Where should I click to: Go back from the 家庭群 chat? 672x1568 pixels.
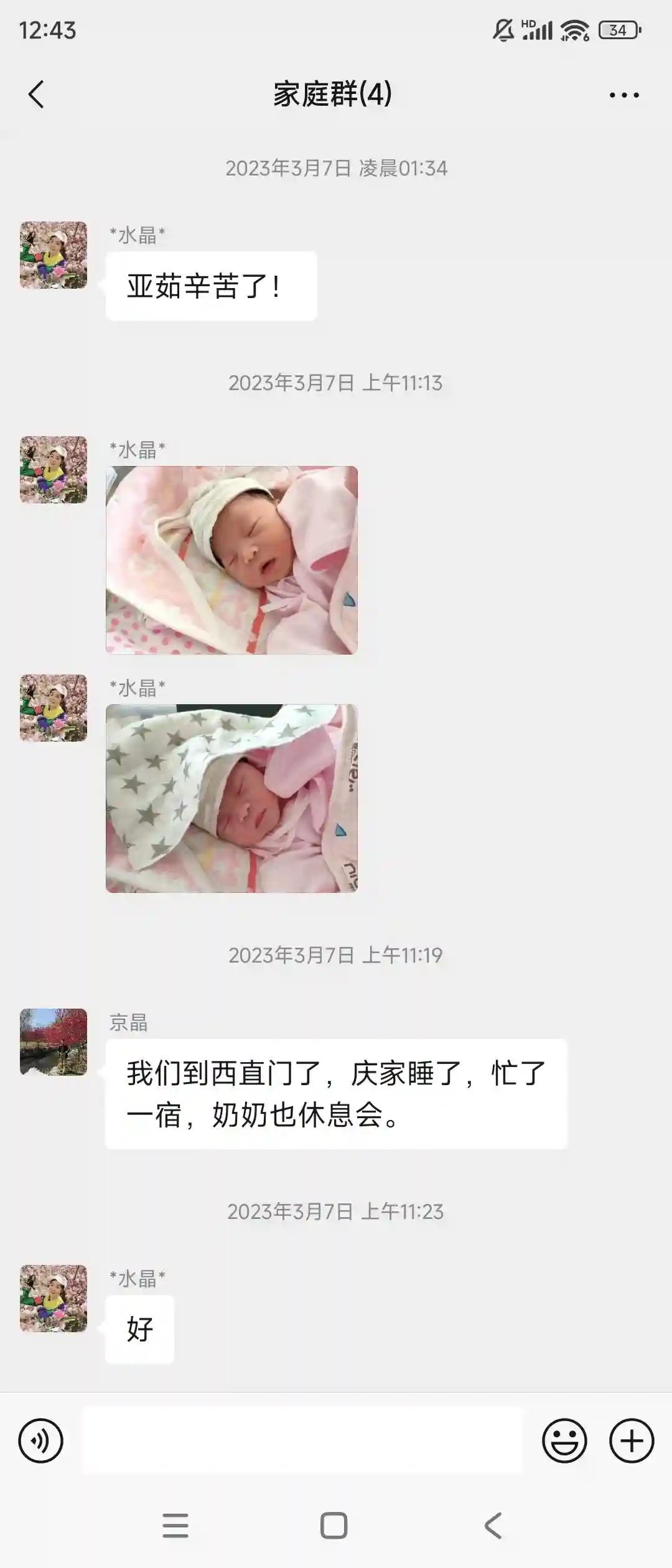(x=37, y=95)
